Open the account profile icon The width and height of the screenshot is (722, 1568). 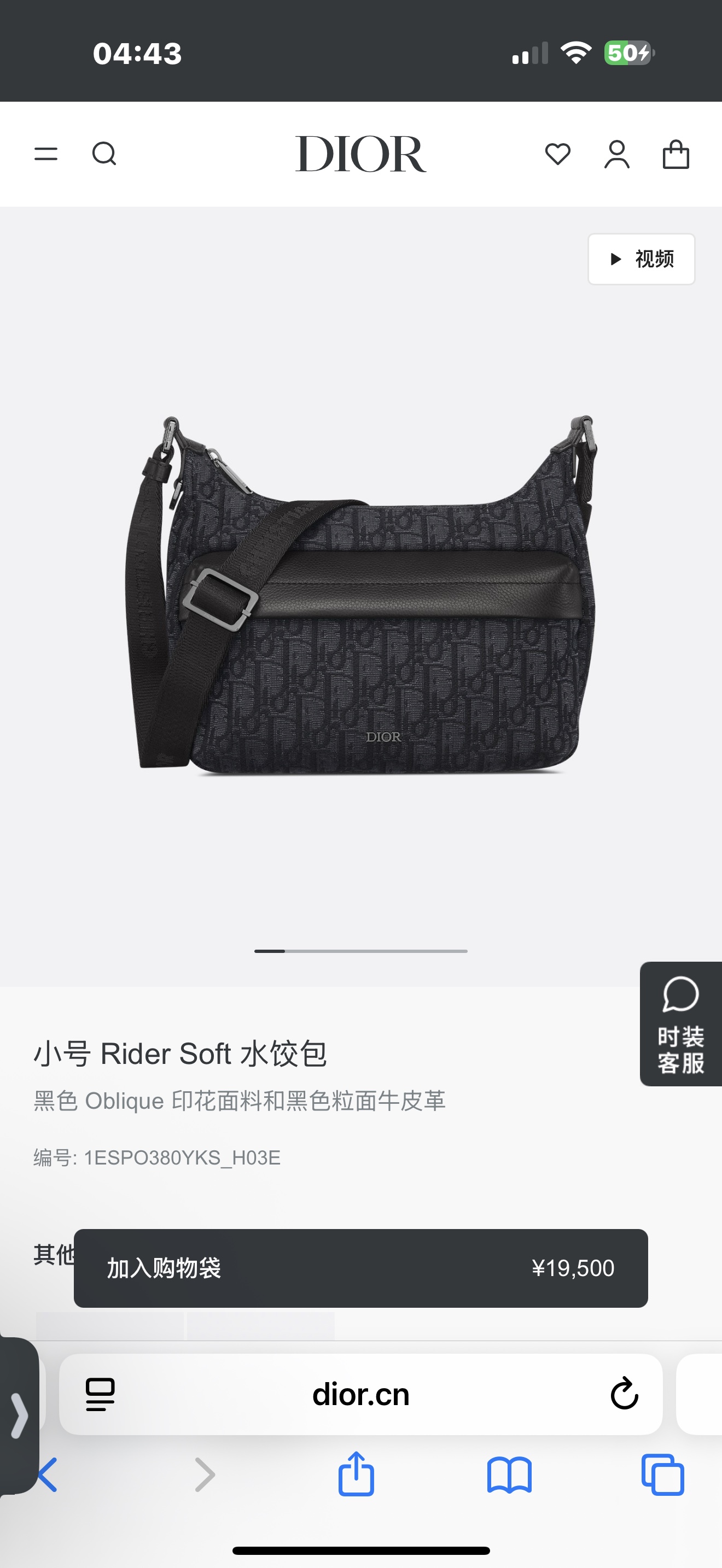click(x=616, y=154)
